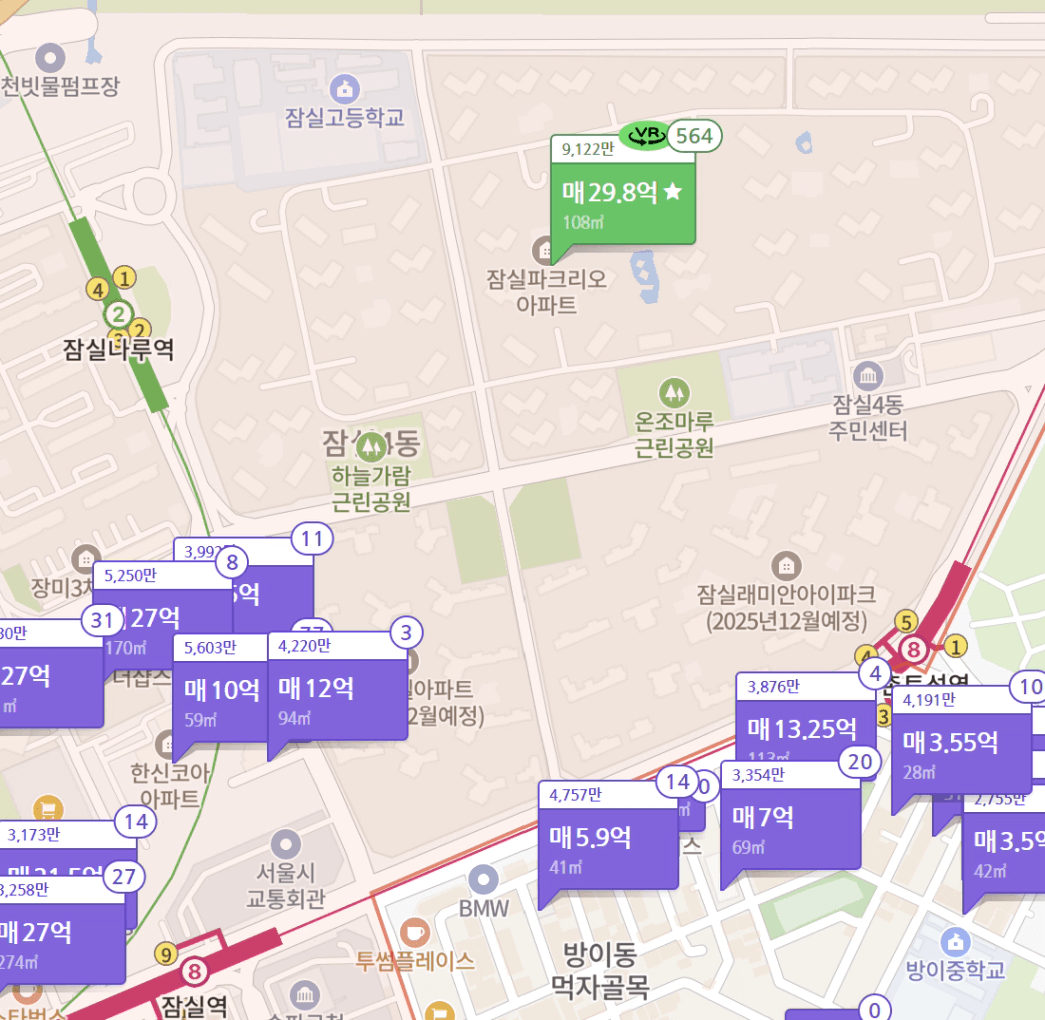The image size is (1045, 1020).
Task: Open the VR tour icon on 29.8억 marker
Action: coord(643,135)
